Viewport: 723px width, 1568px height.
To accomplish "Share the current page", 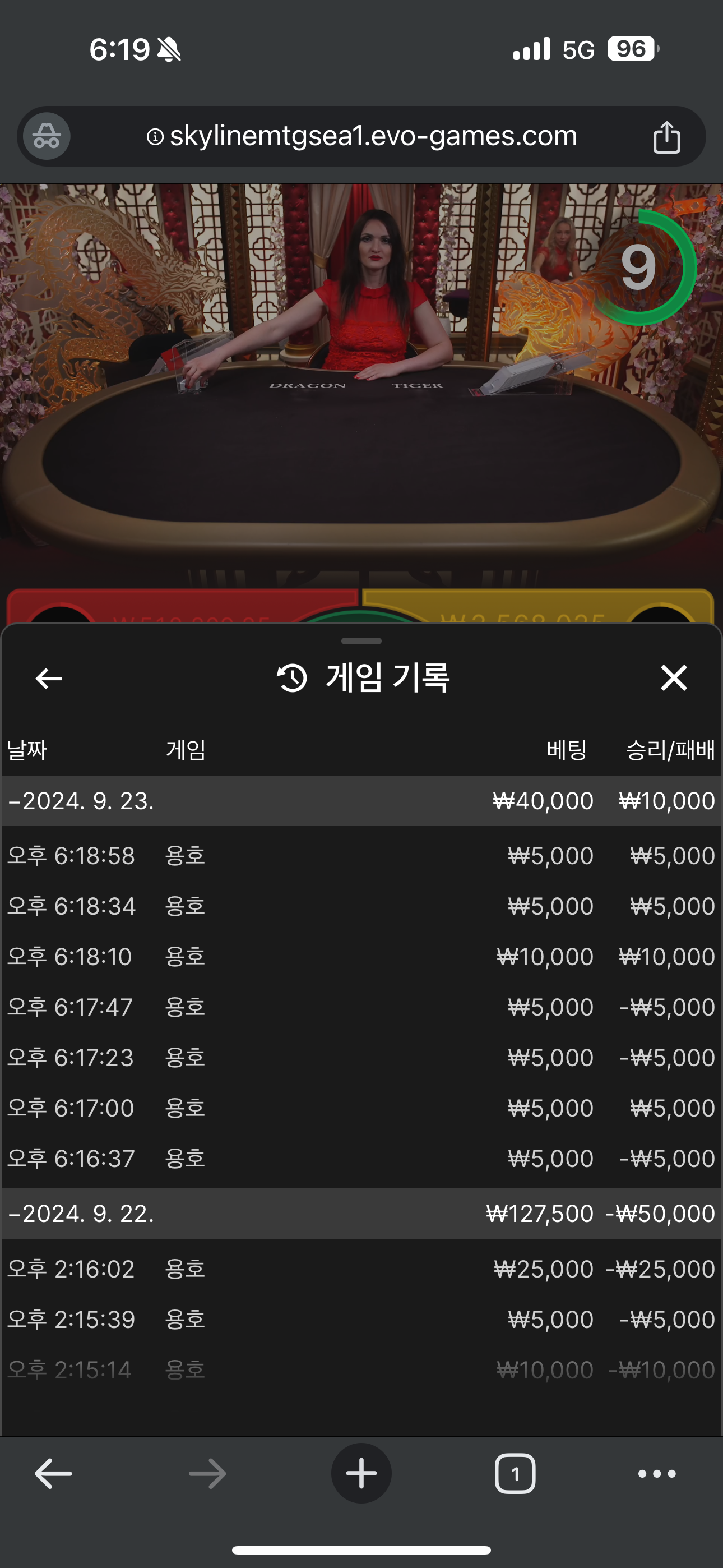I will click(666, 136).
